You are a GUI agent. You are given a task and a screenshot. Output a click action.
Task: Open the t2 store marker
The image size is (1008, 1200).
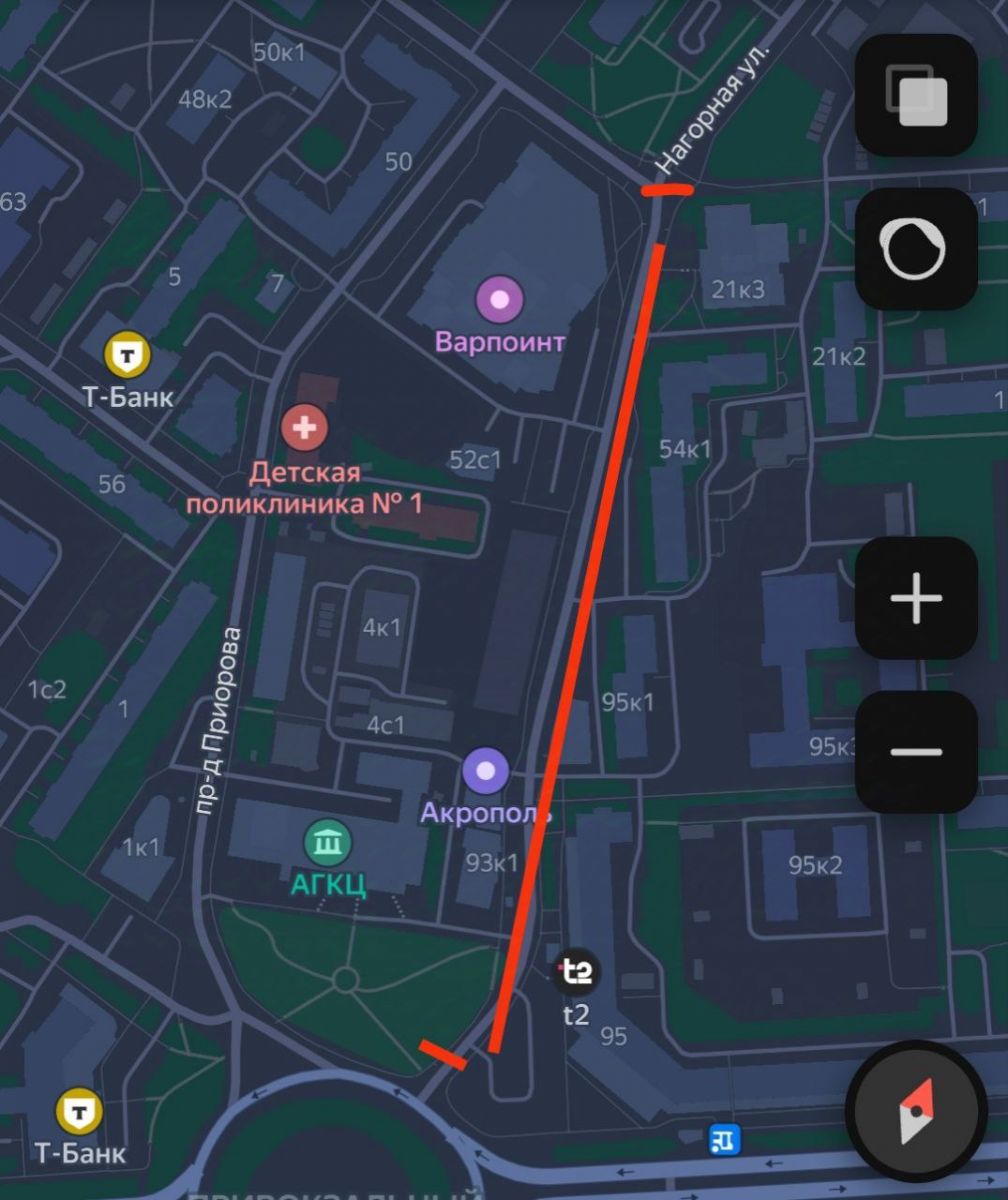577,970
